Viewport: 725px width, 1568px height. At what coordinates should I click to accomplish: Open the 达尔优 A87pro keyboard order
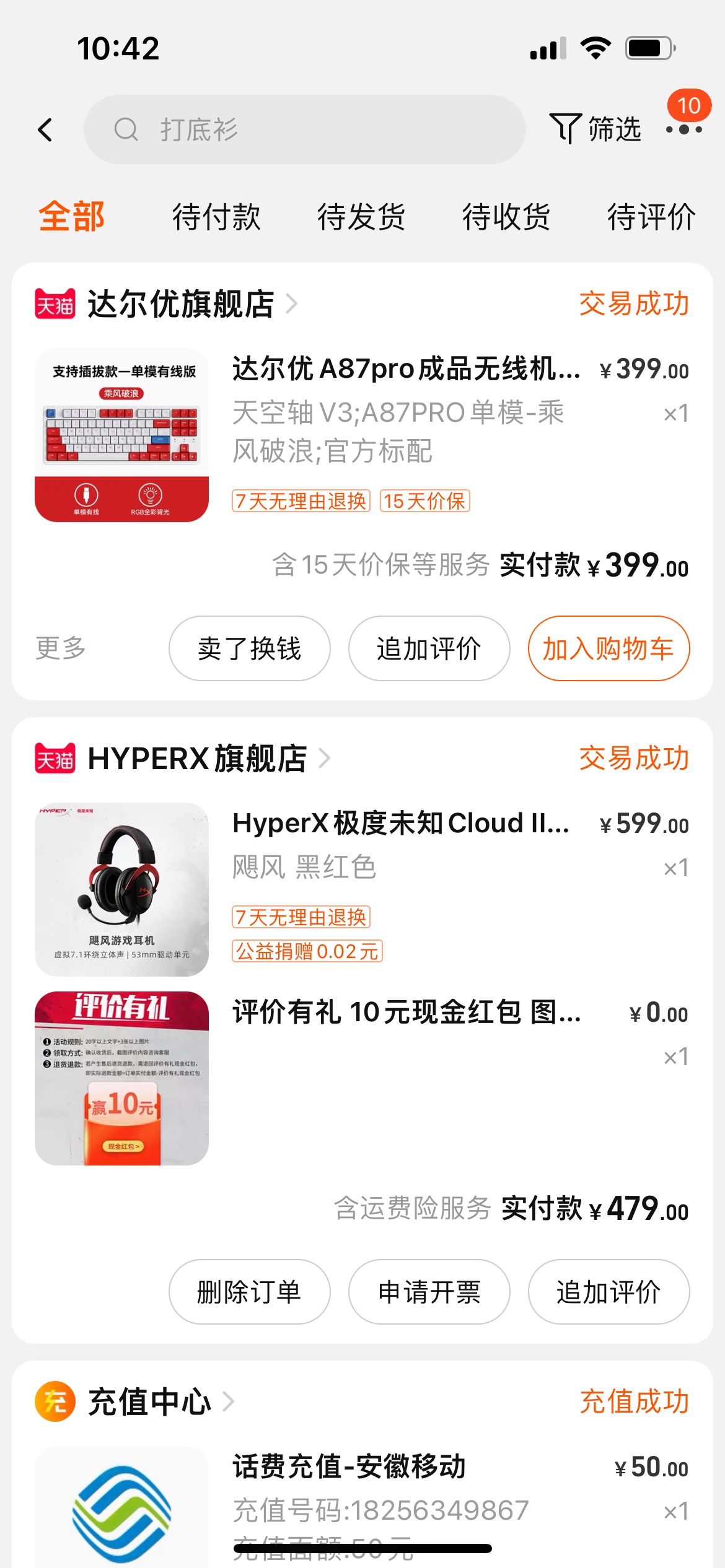(x=406, y=369)
